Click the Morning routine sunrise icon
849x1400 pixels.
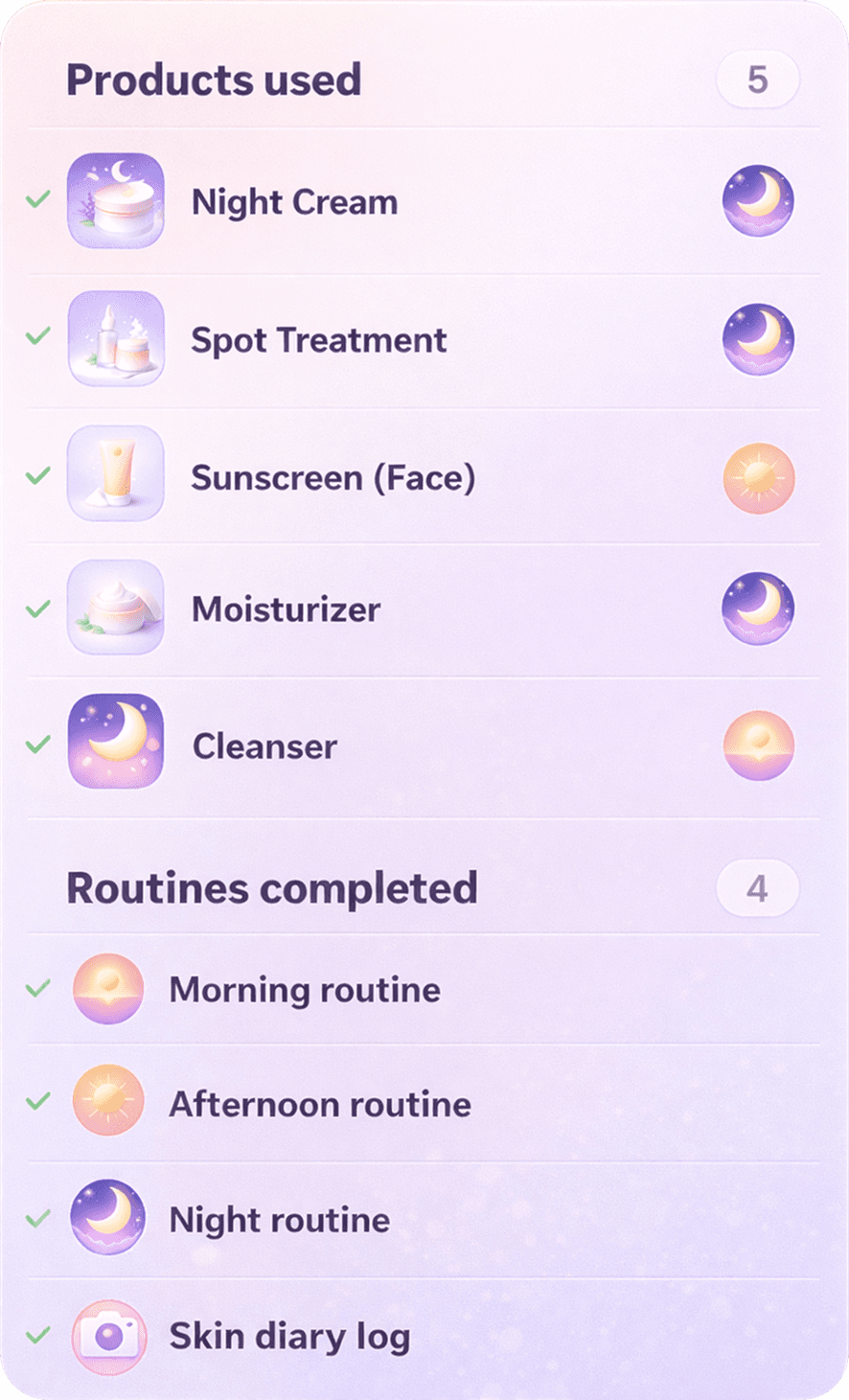pyautogui.click(x=108, y=989)
